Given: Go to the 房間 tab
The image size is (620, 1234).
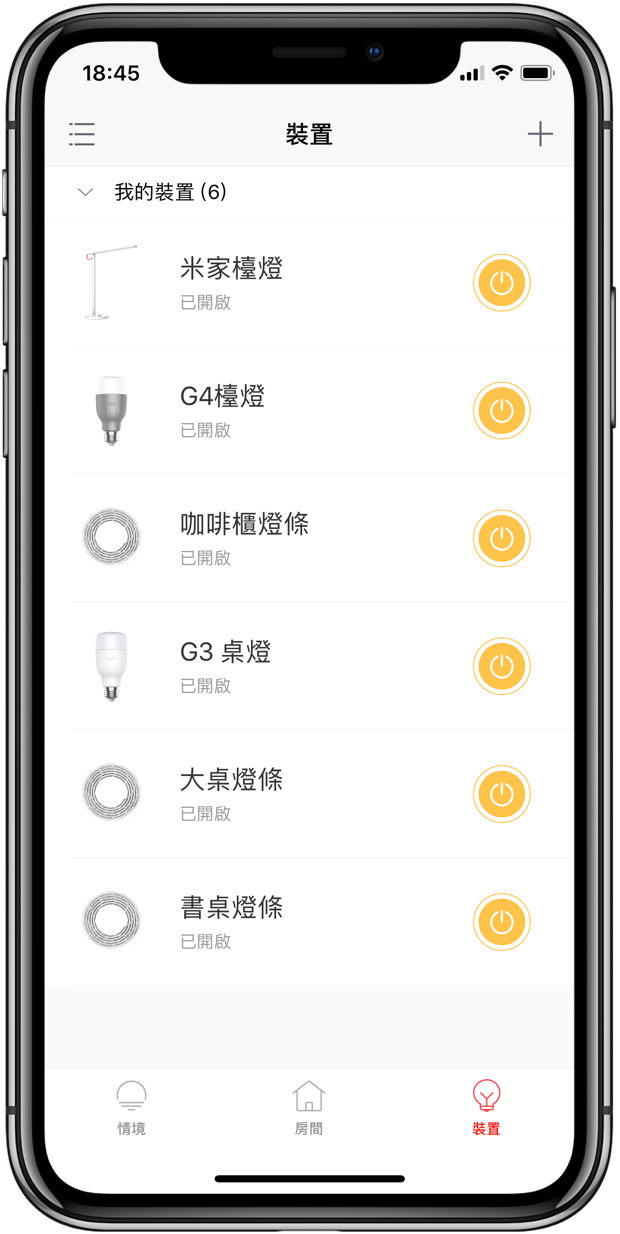Looking at the screenshot, I should pyautogui.click(x=308, y=1107).
